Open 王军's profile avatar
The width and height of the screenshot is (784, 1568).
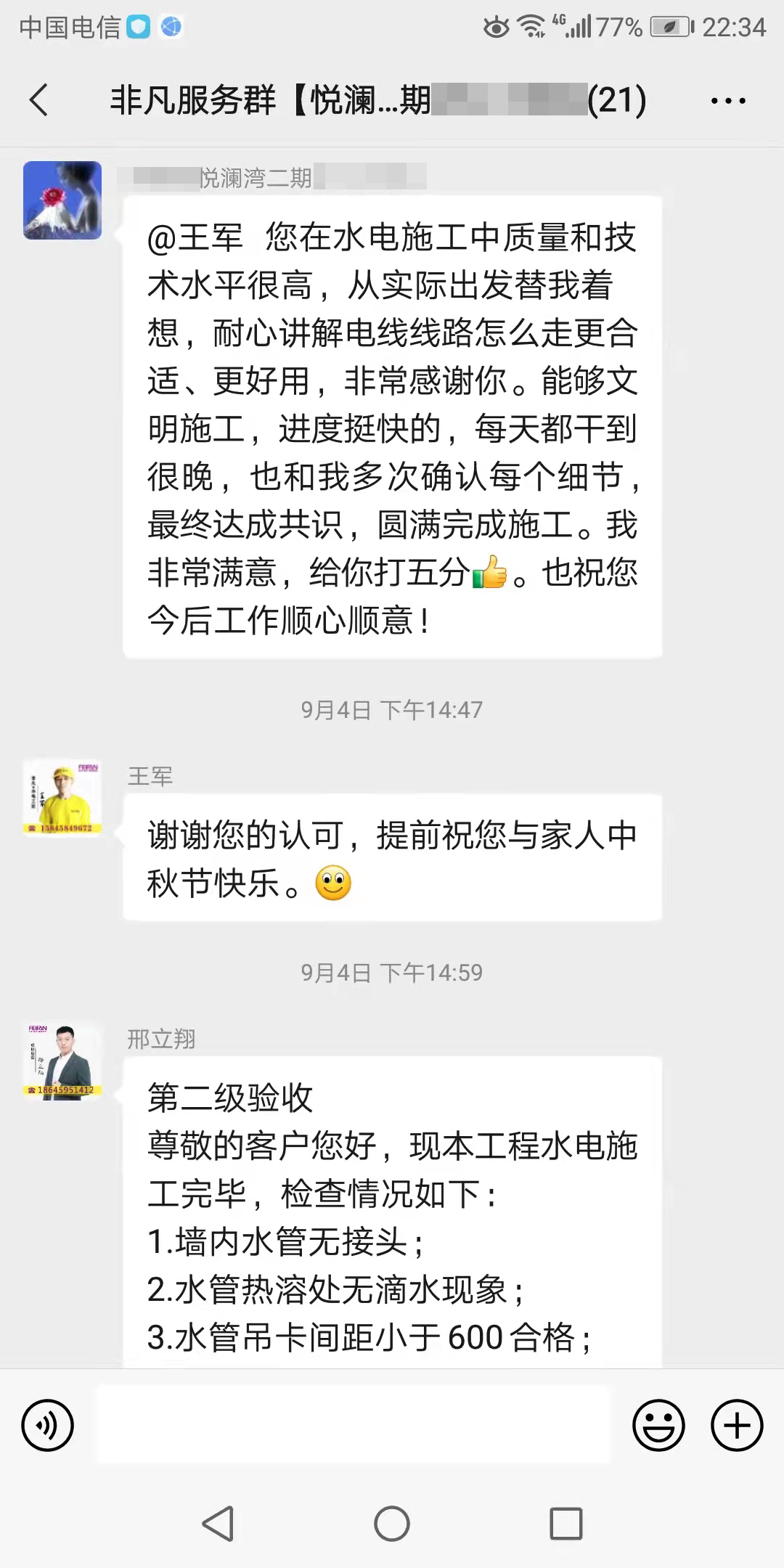coord(62,797)
